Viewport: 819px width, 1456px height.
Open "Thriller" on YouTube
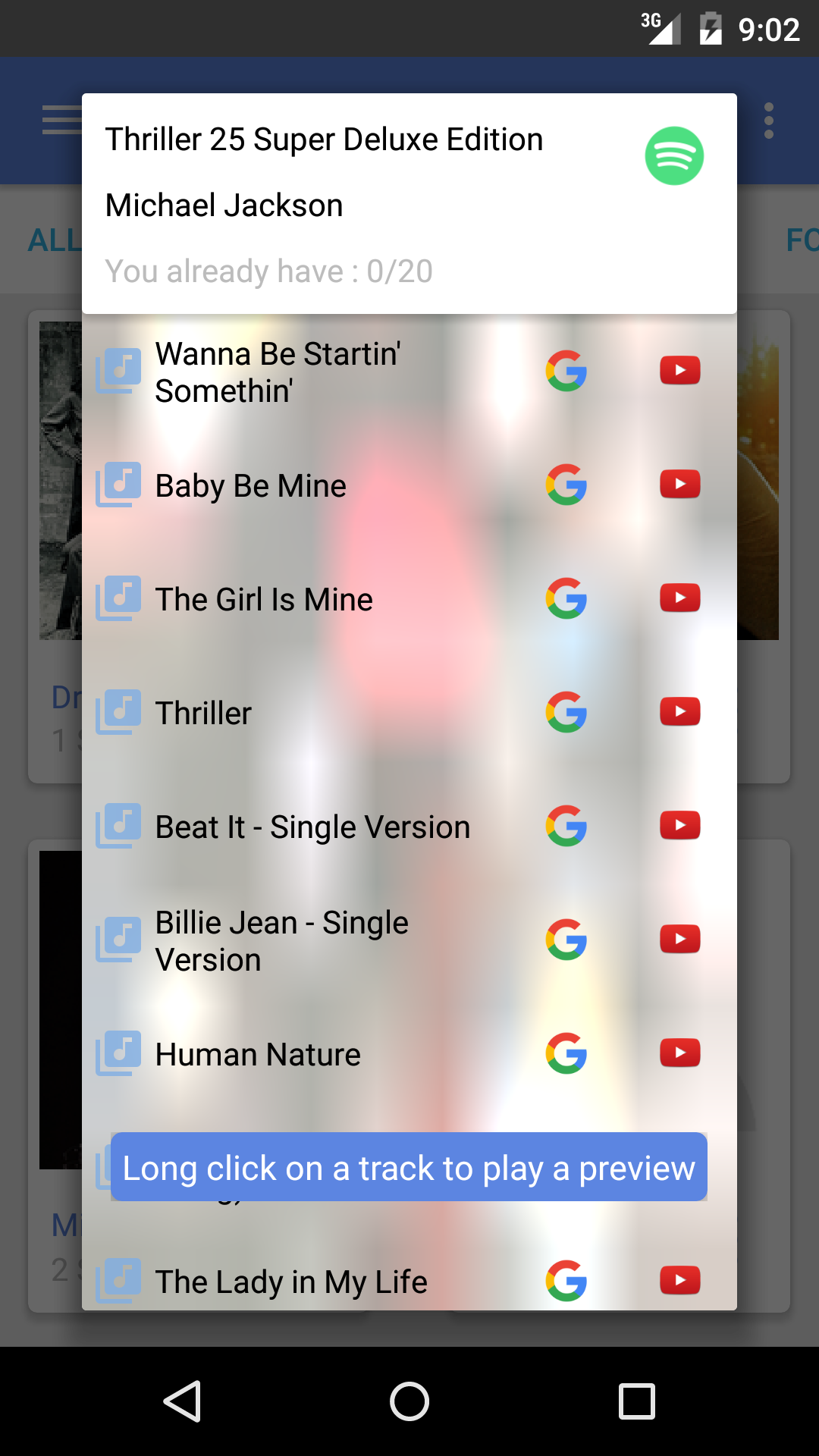pos(680,711)
